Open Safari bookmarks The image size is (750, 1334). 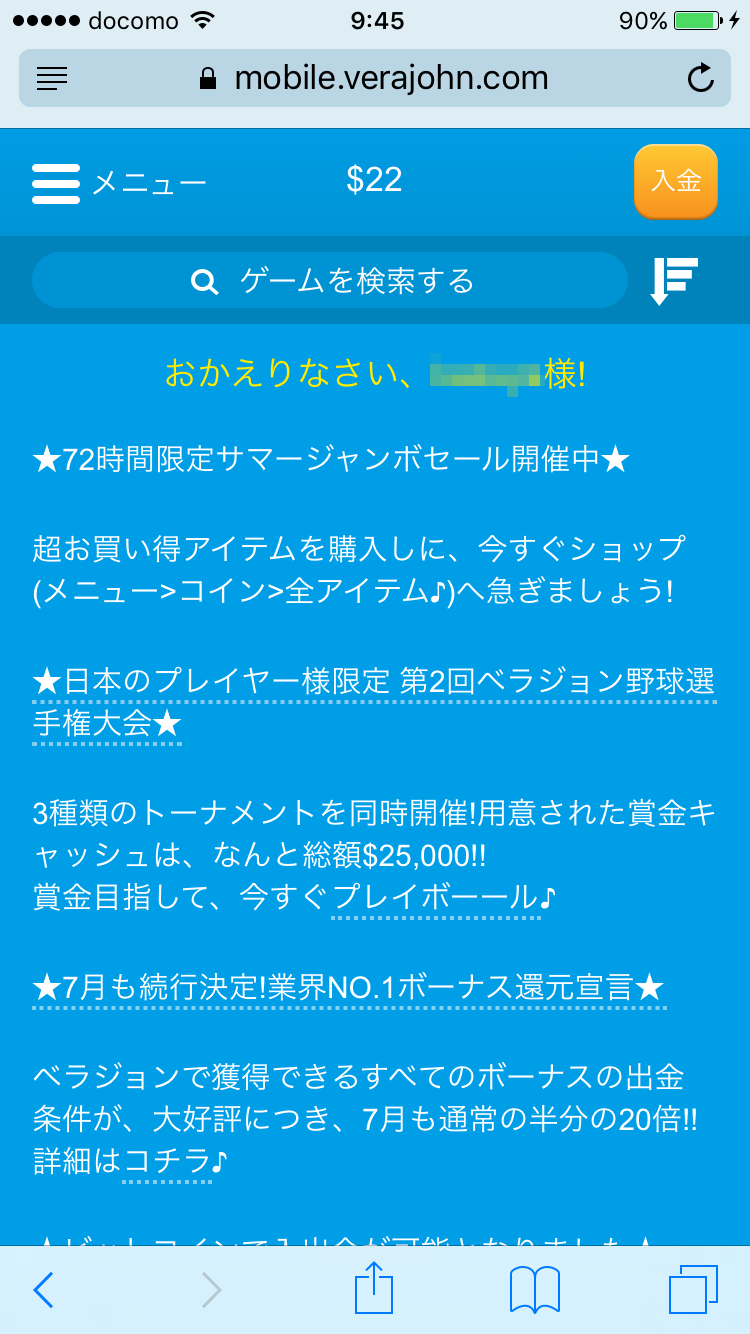coord(535,1290)
